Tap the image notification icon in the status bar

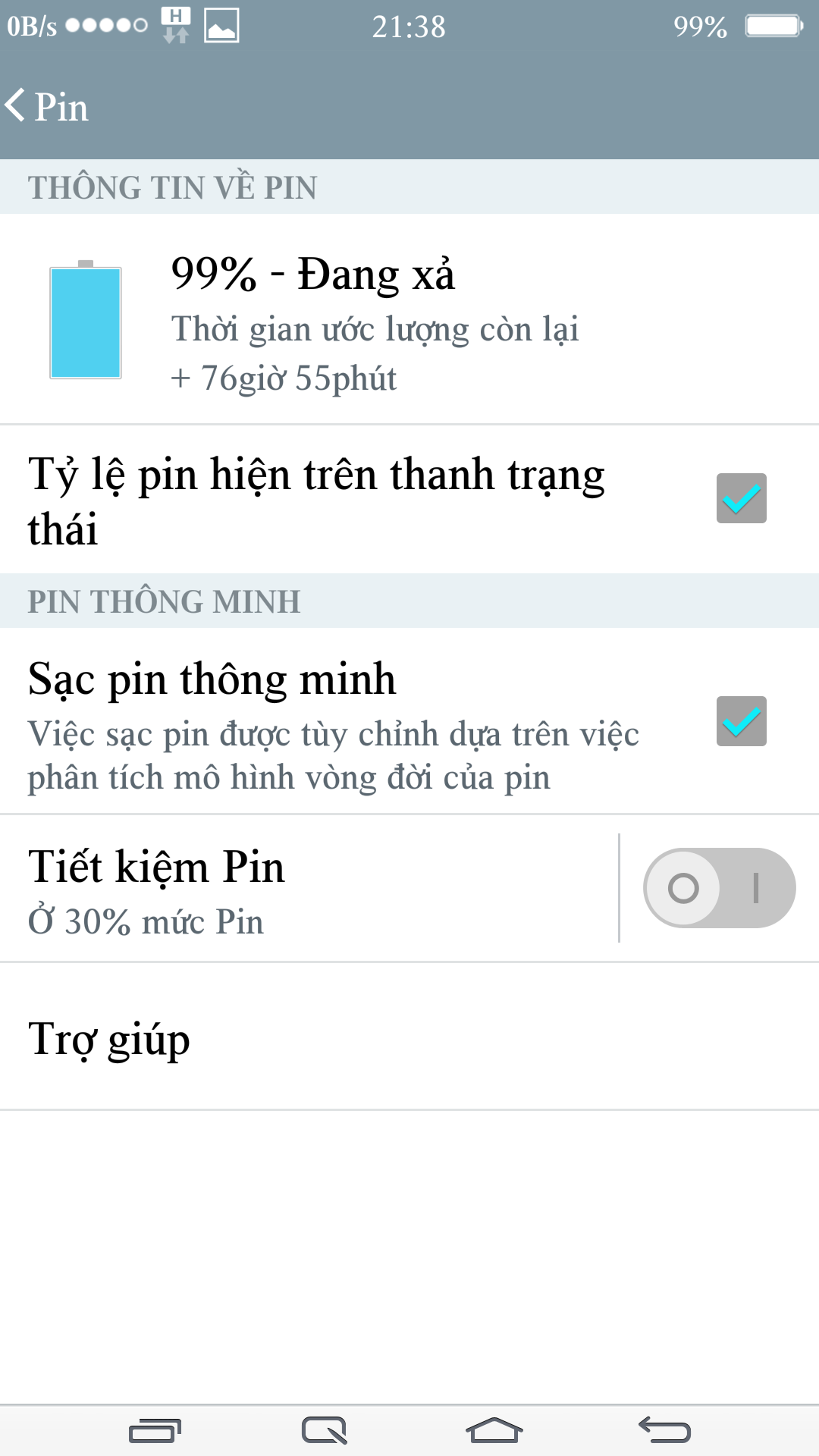point(219,27)
